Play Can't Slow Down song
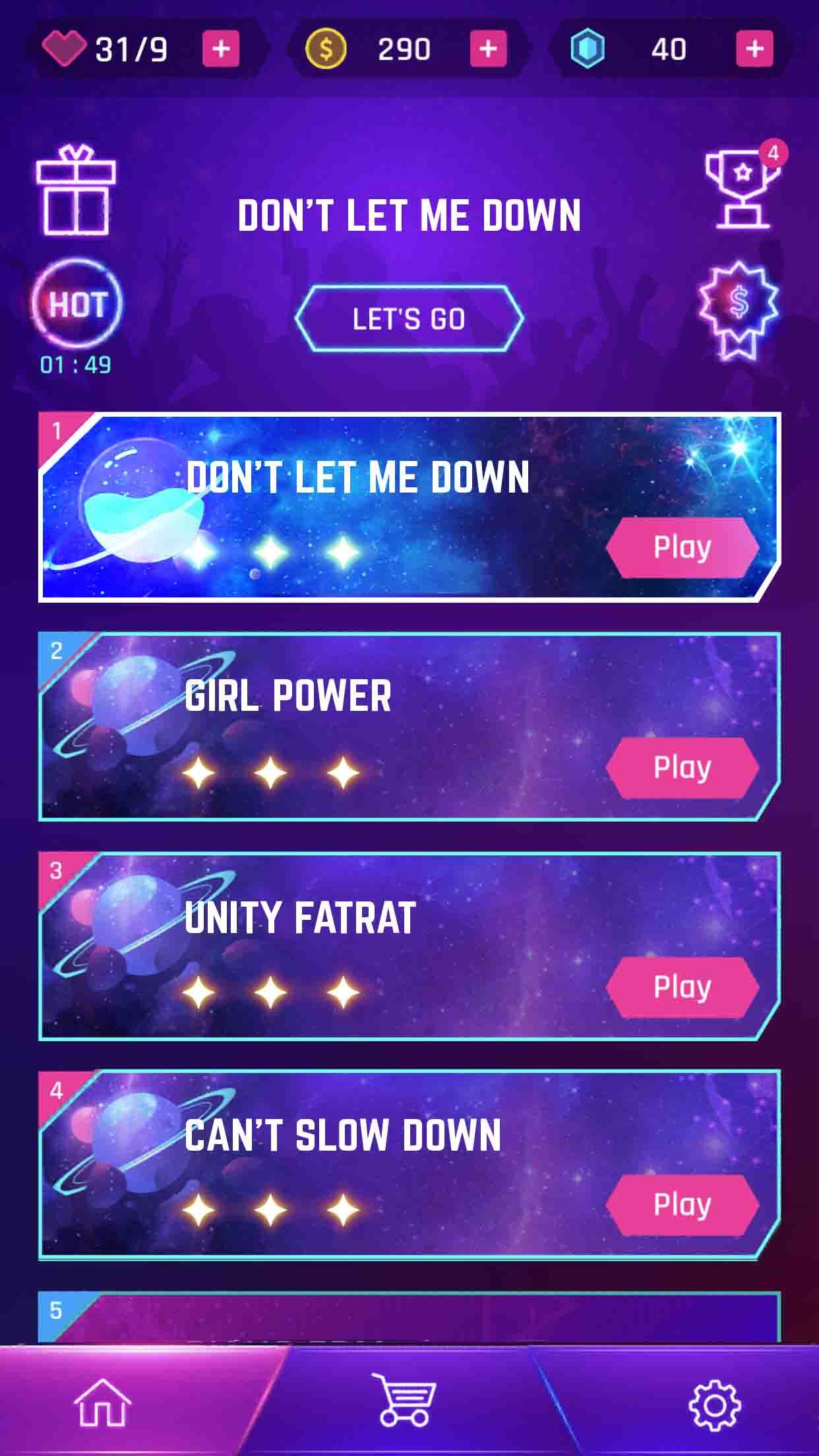This screenshot has height=1456, width=819. click(682, 1205)
